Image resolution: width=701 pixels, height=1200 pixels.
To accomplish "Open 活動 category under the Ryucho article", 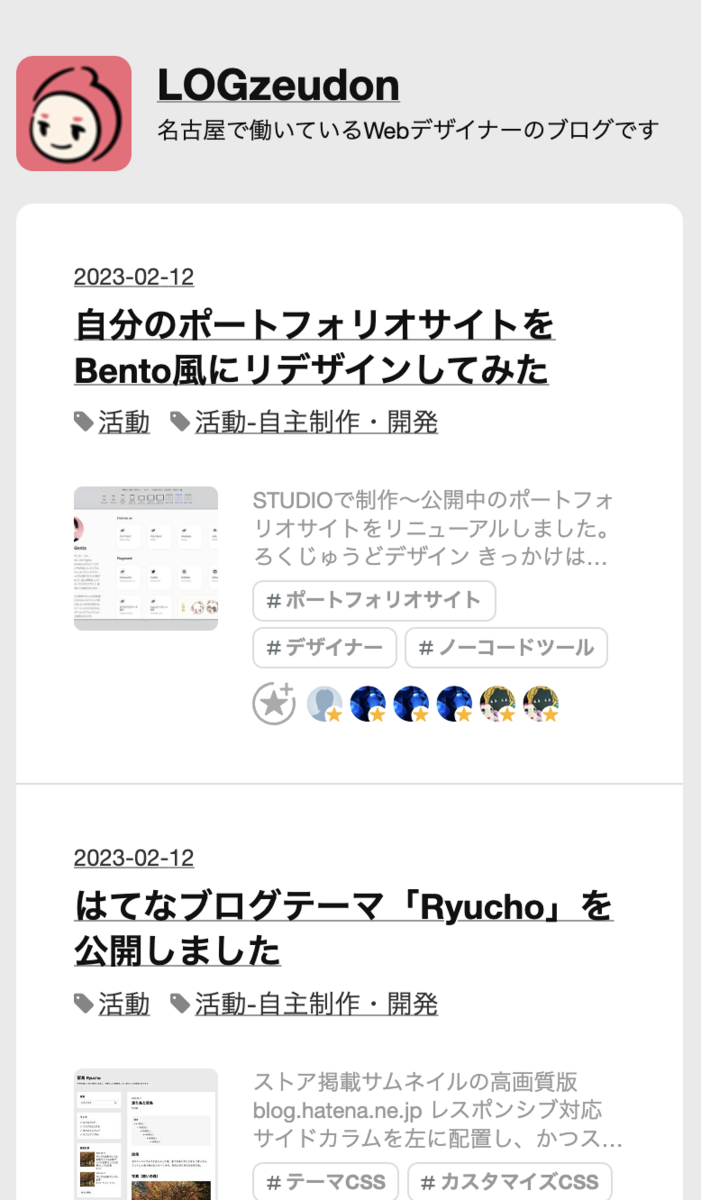I will (x=124, y=1003).
